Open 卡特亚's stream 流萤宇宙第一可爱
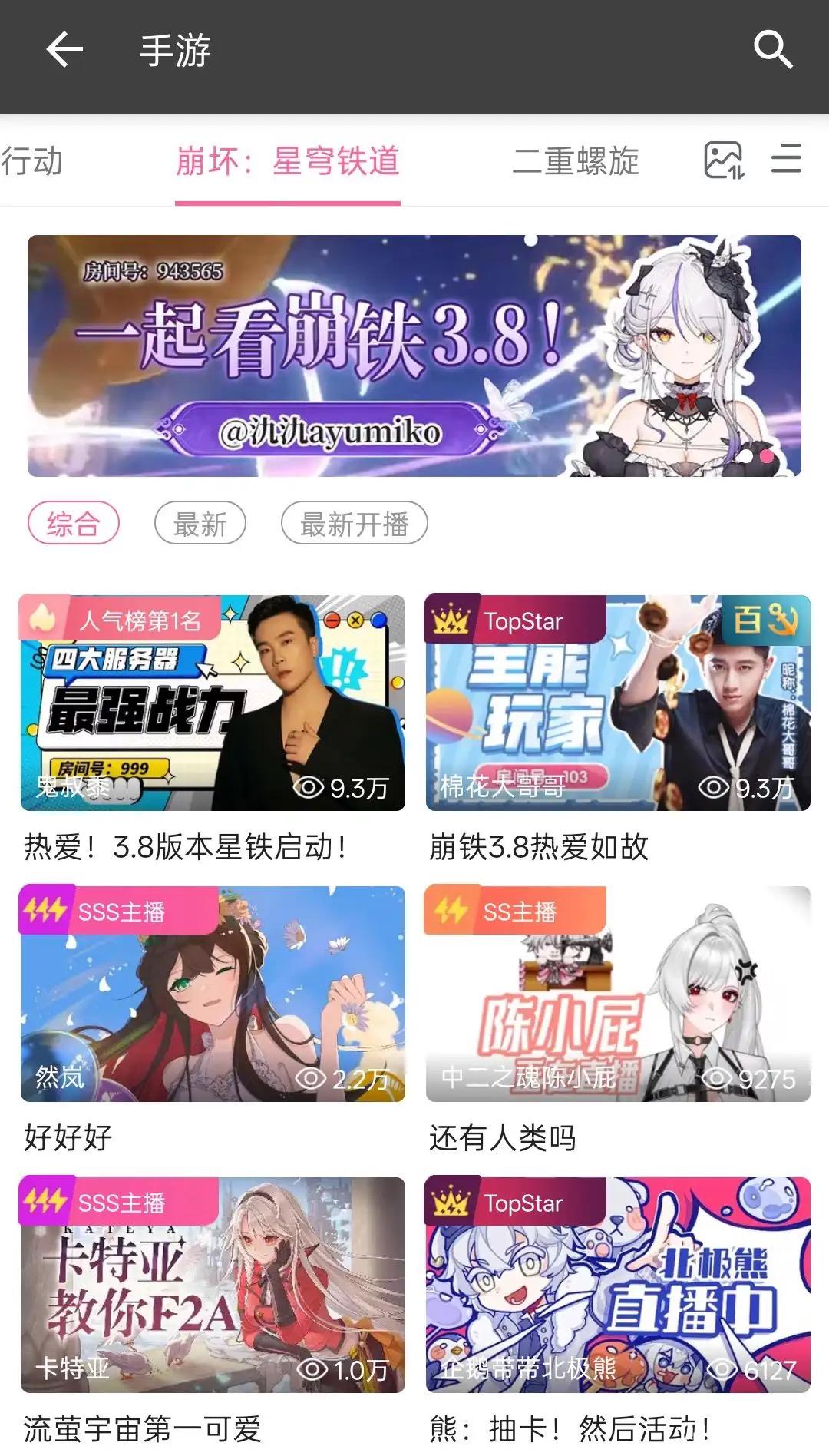 (x=213, y=1285)
